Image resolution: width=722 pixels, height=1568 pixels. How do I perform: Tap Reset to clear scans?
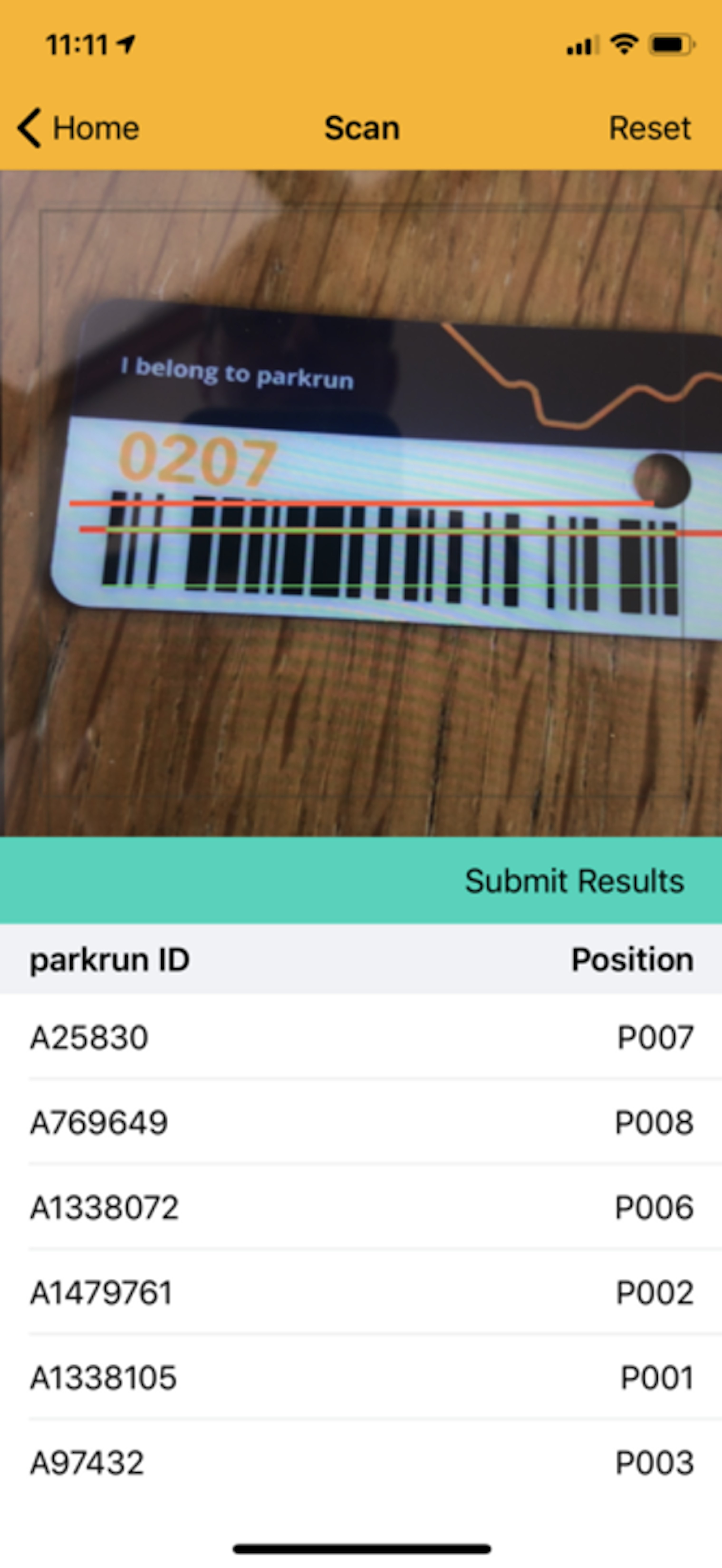pos(649,128)
